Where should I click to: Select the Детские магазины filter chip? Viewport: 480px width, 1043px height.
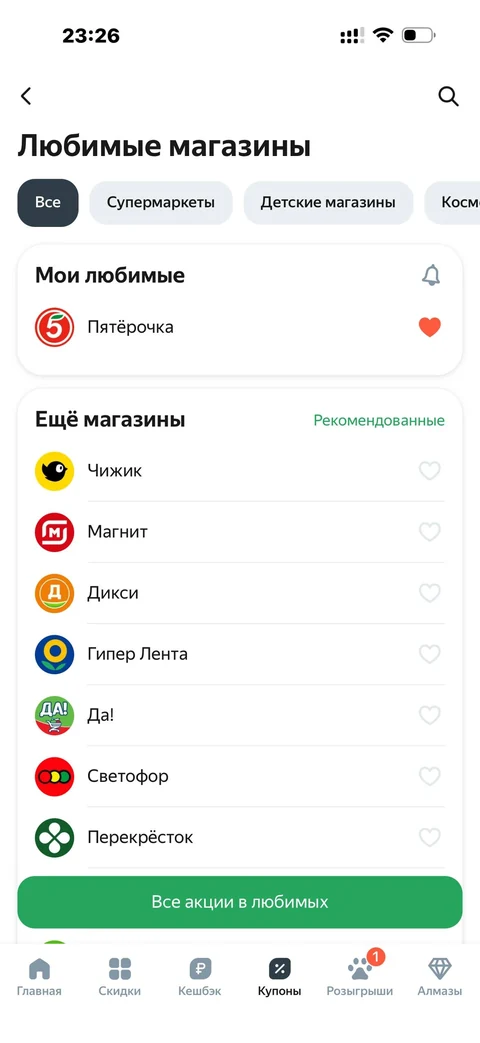(328, 202)
